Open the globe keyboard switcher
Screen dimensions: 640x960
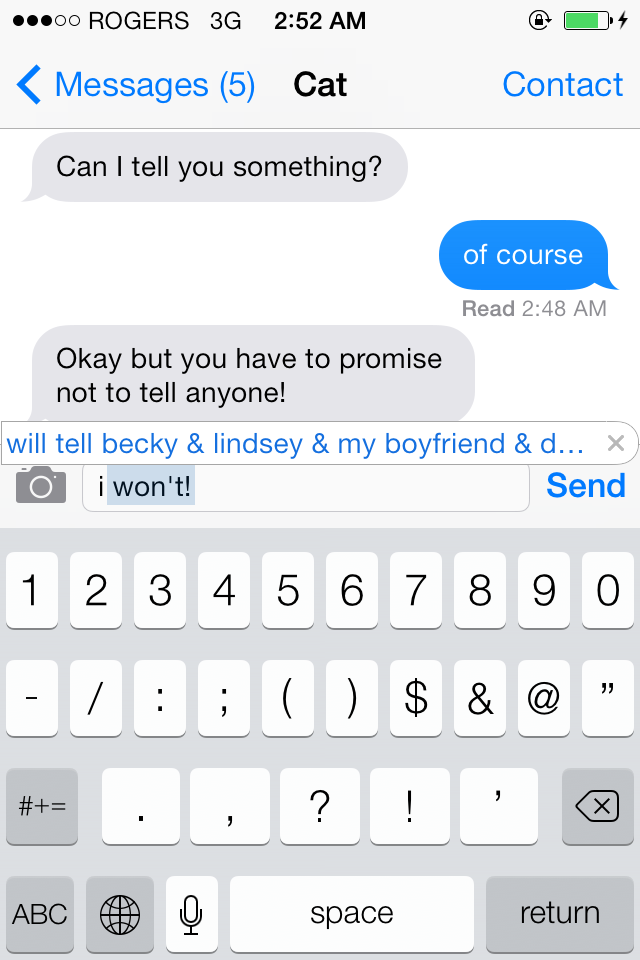[120, 913]
